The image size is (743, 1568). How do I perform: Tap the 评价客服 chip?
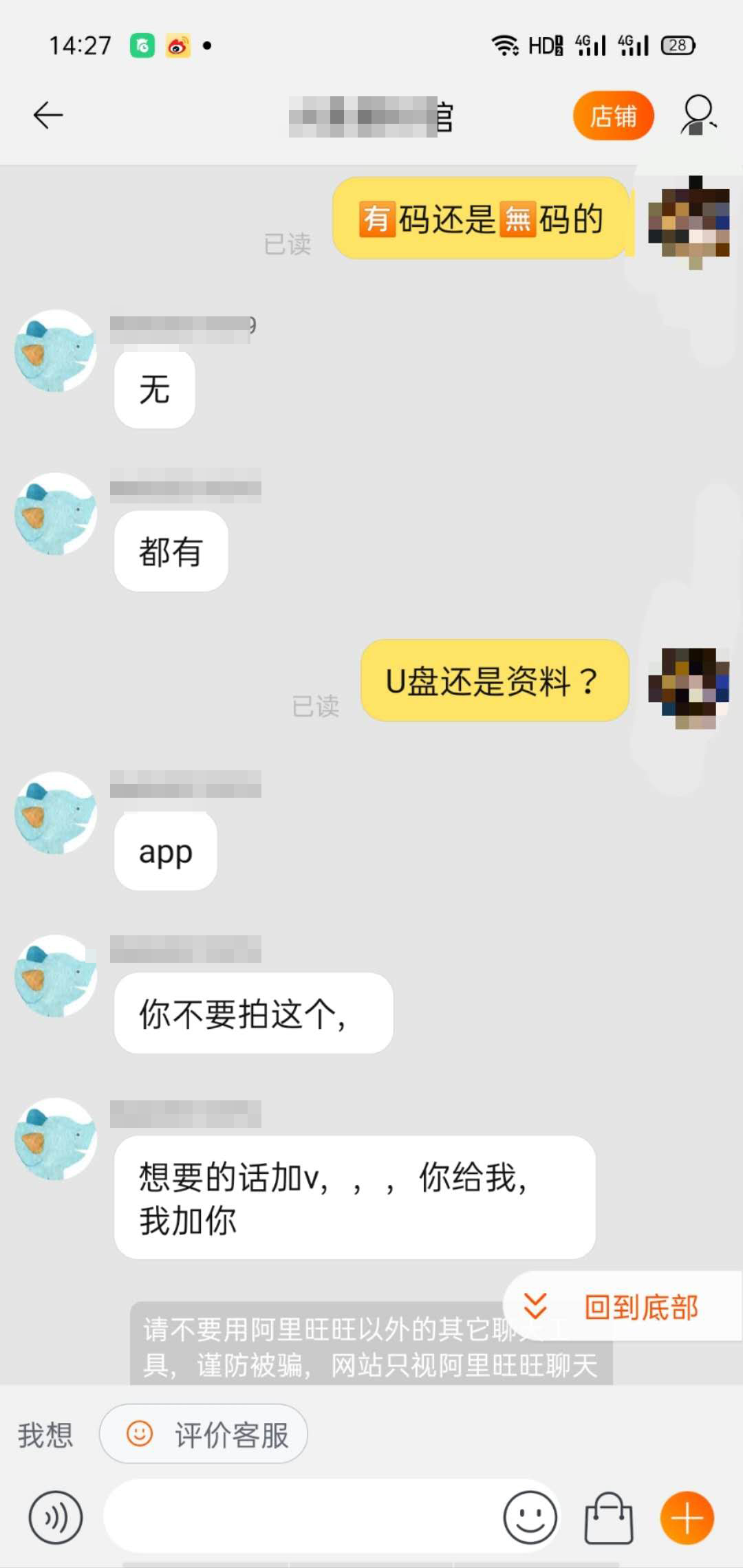204,1435
